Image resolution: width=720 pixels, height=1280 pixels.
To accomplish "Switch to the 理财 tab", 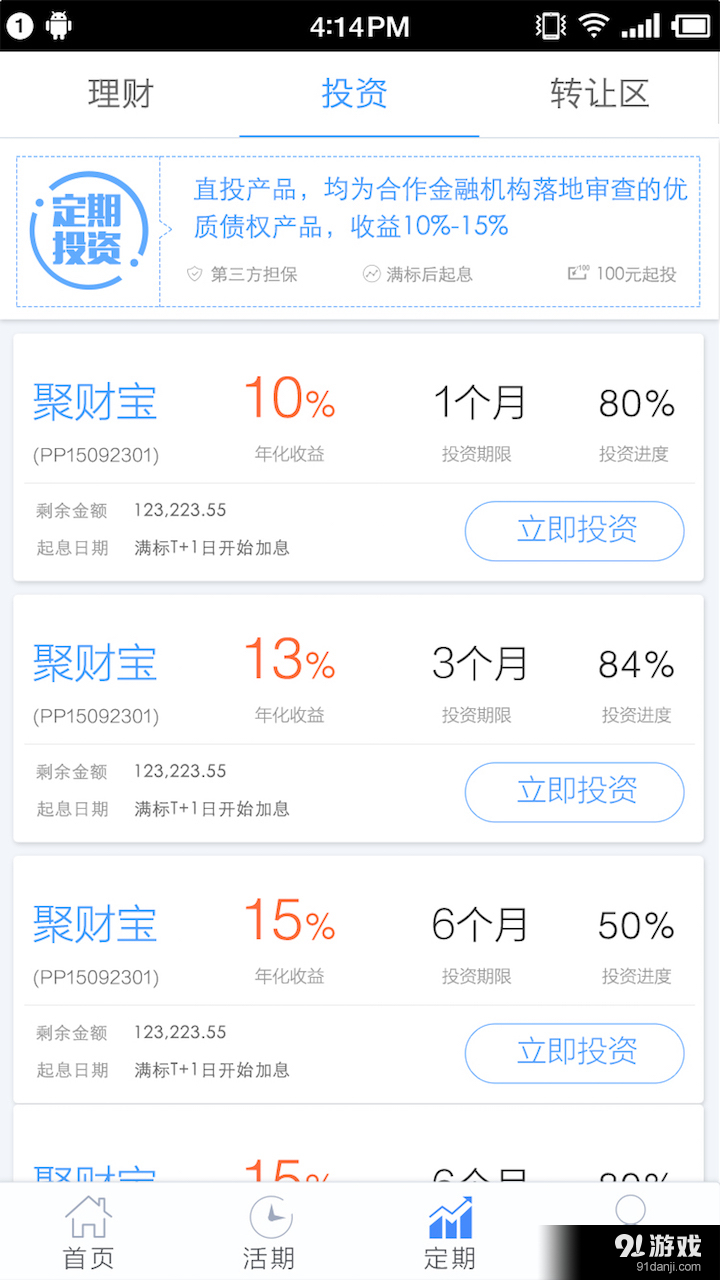I will (x=119, y=93).
